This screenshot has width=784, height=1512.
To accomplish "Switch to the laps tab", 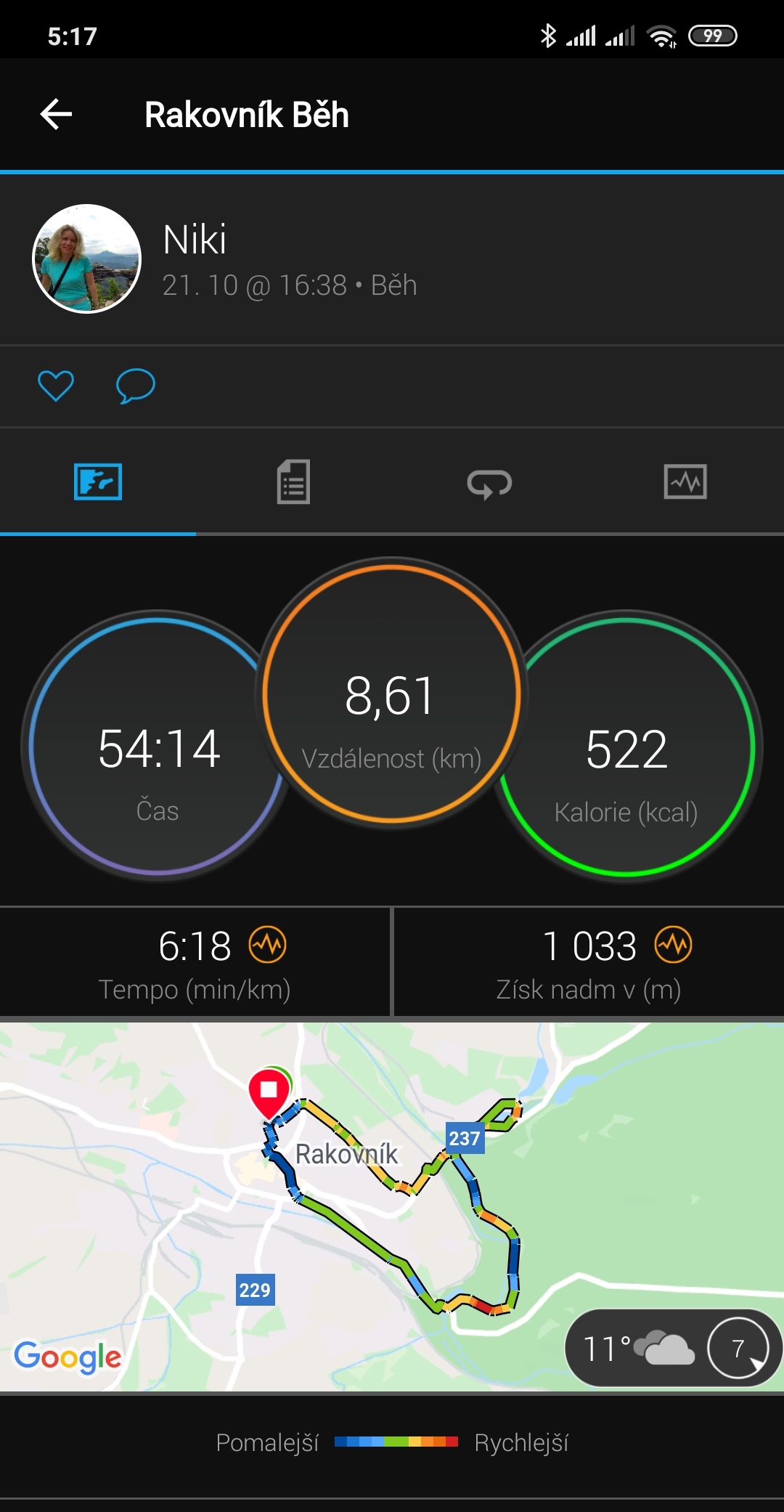I will click(x=489, y=483).
